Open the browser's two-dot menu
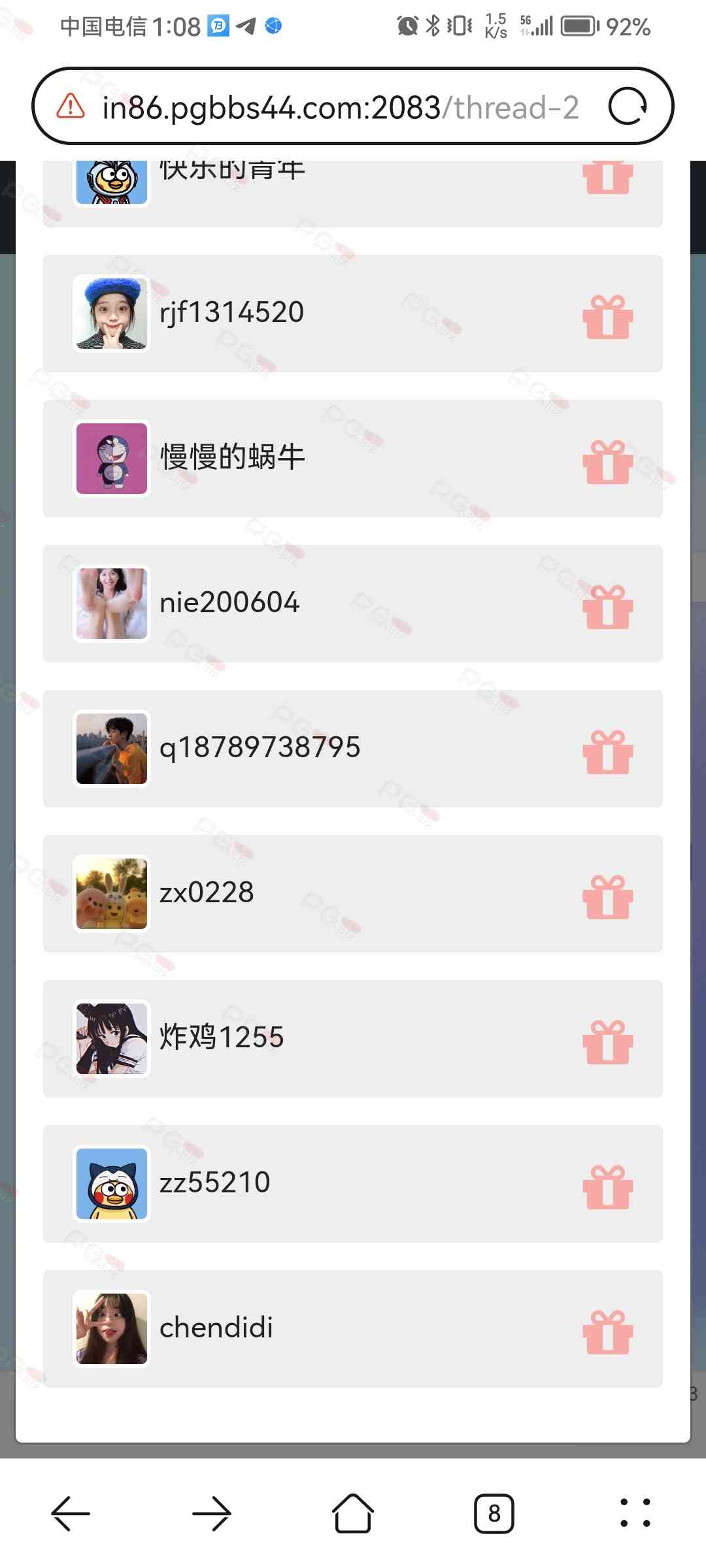This screenshot has width=706, height=1568. (x=635, y=1513)
